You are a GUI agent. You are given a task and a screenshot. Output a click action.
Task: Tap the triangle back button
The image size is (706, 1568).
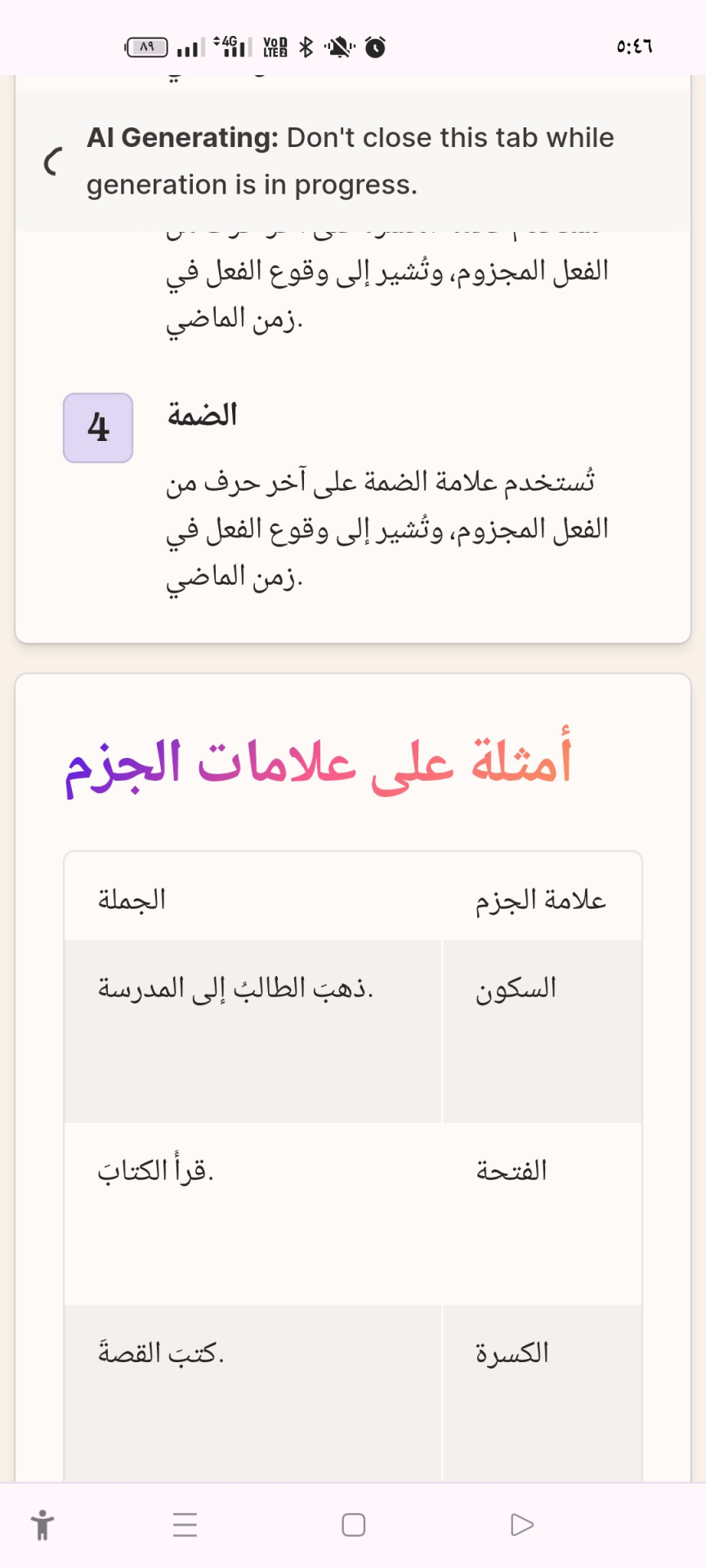(522, 1525)
